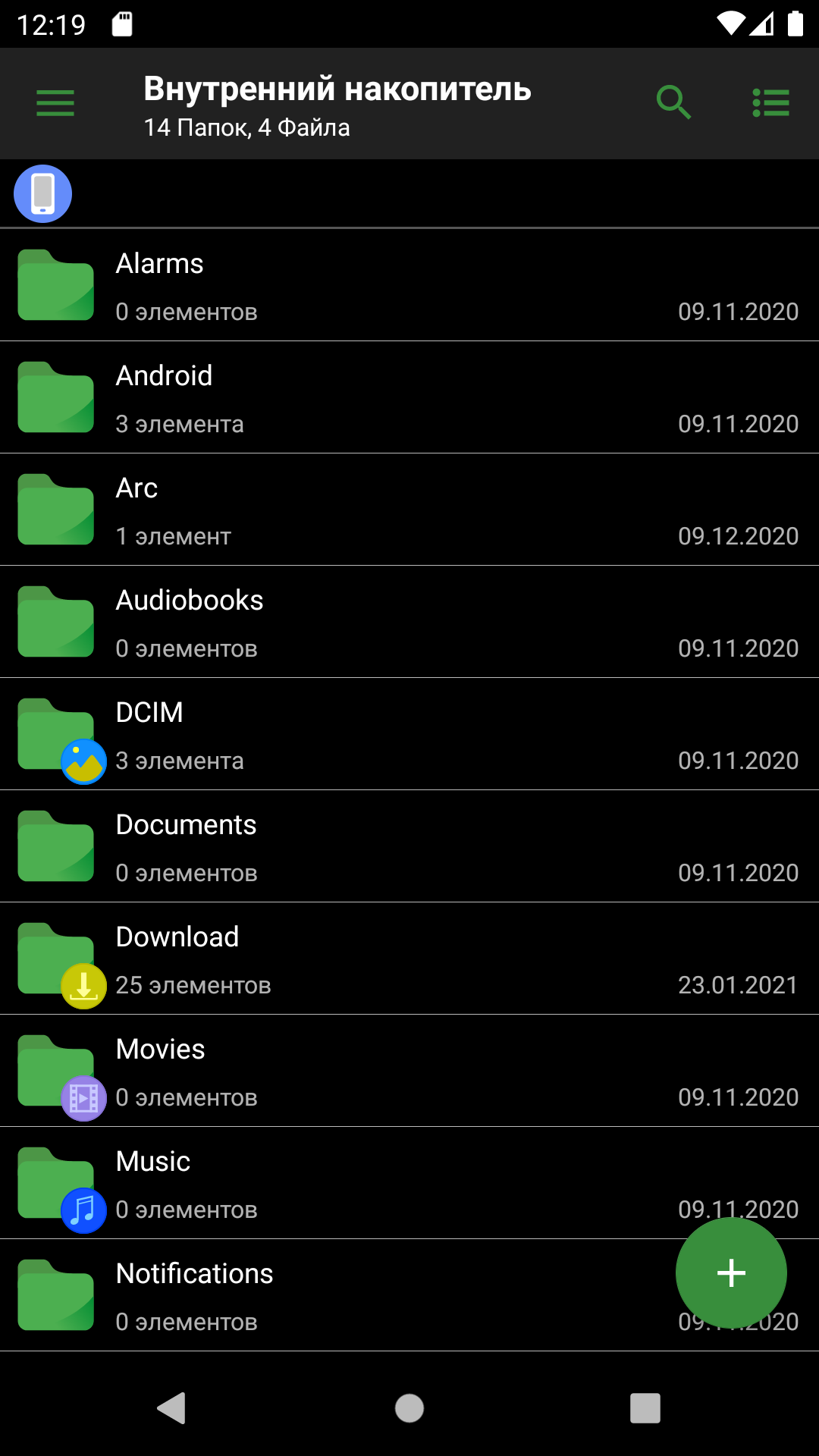Open the Arc folder
This screenshot has width=819, height=1456.
click(409, 510)
